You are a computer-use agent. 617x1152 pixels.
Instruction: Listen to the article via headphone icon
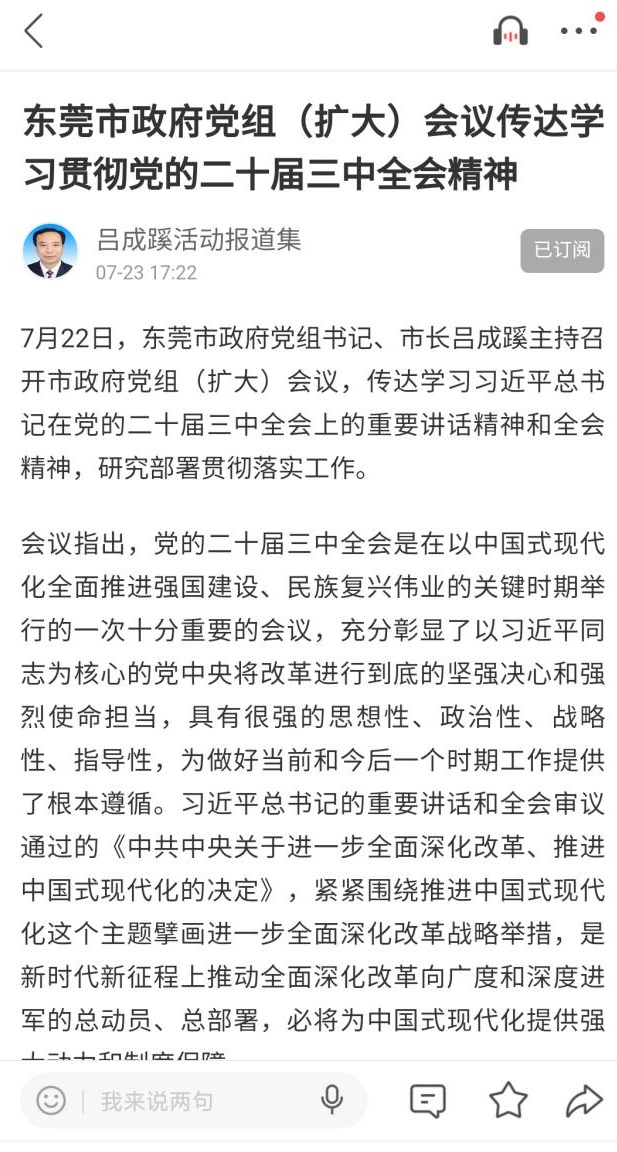tap(510, 31)
